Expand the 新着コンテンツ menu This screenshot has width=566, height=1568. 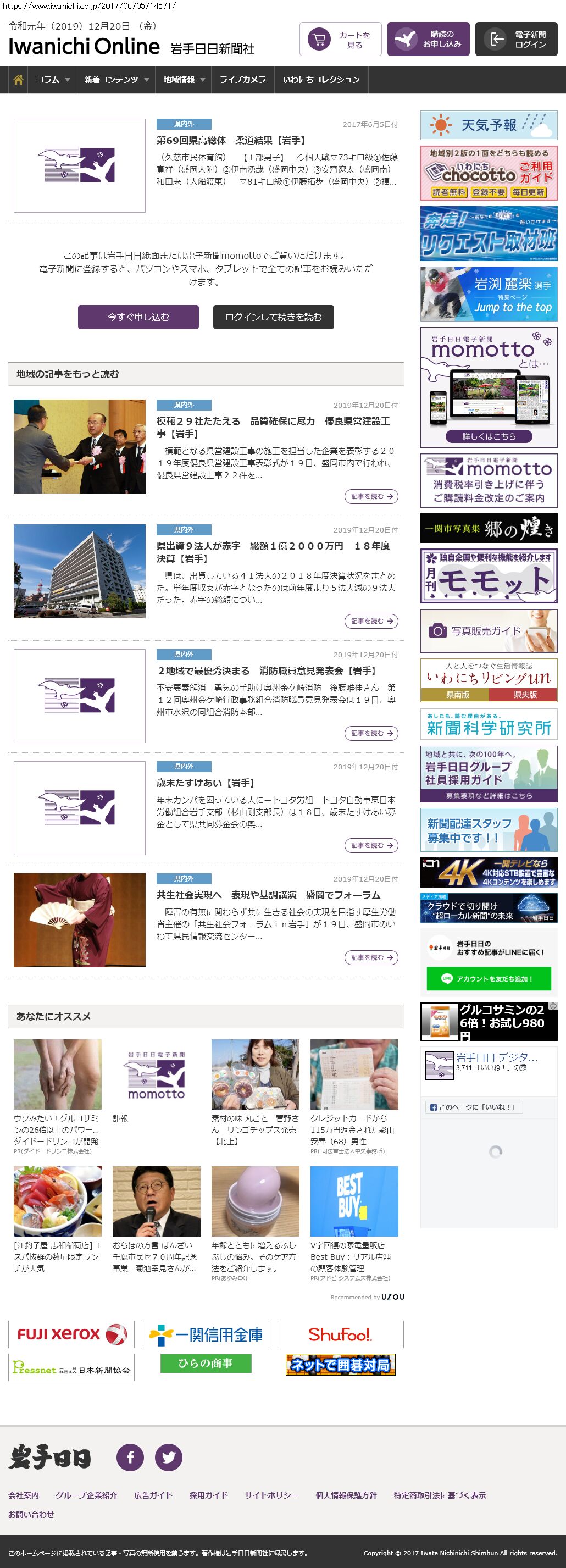(x=115, y=80)
